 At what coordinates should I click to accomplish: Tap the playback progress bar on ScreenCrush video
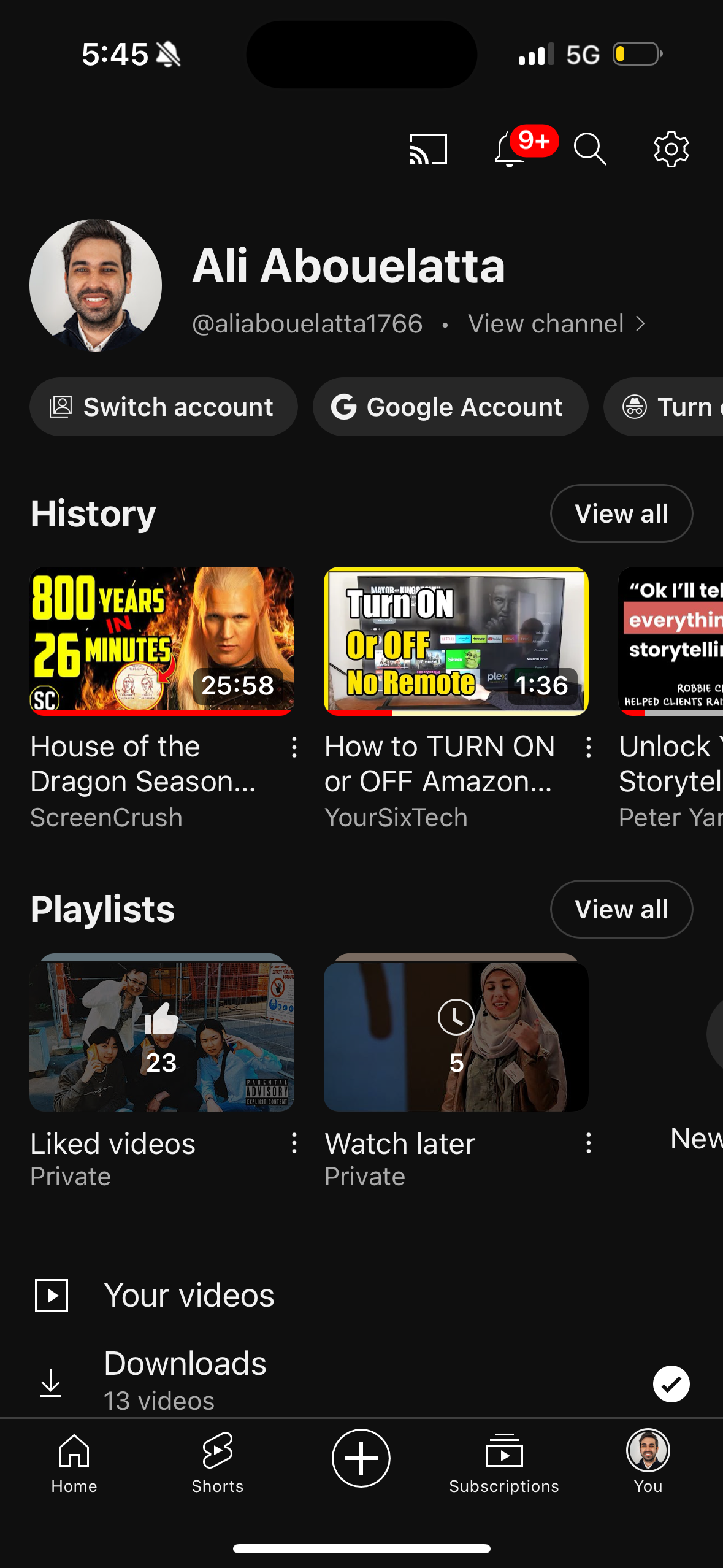[x=162, y=712]
